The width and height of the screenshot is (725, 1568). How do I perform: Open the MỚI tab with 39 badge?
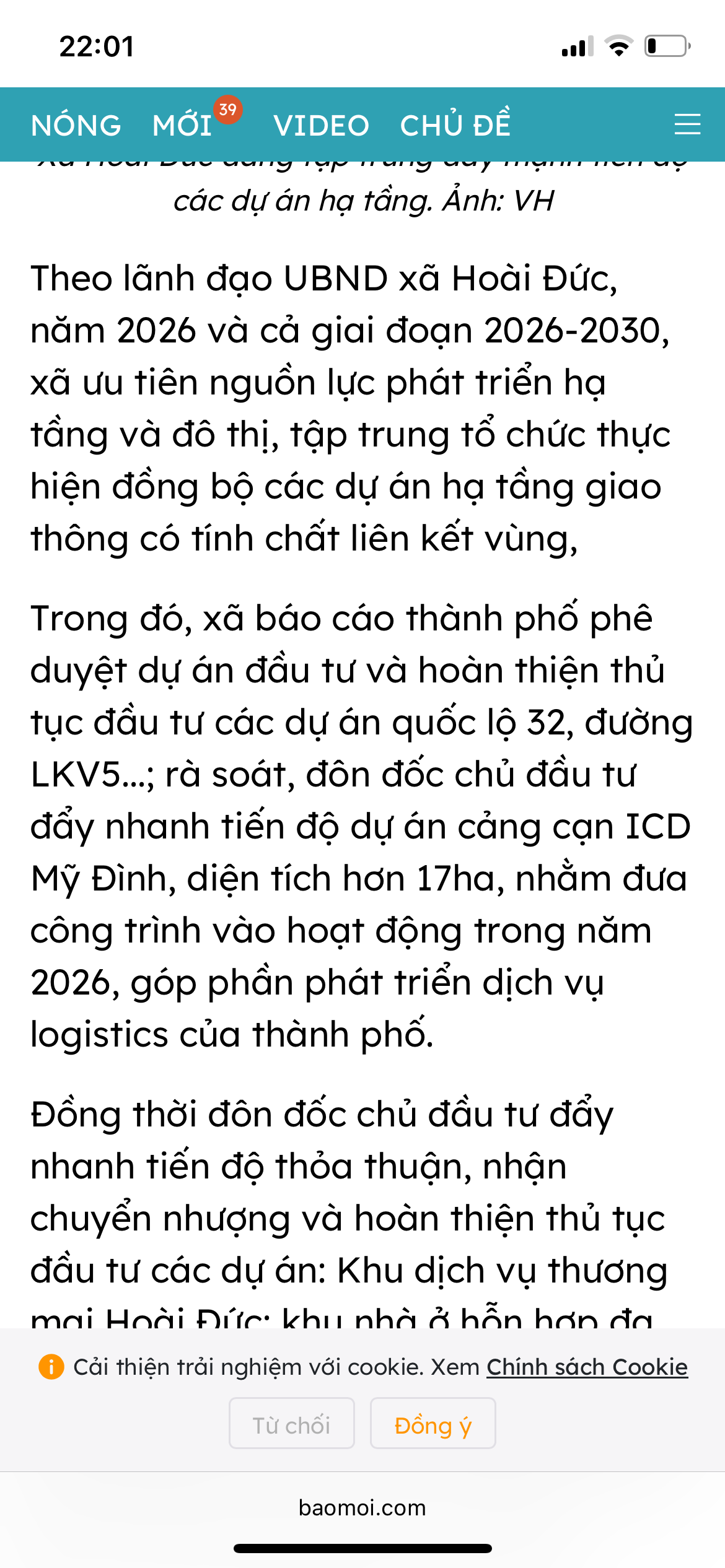point(183,126)
